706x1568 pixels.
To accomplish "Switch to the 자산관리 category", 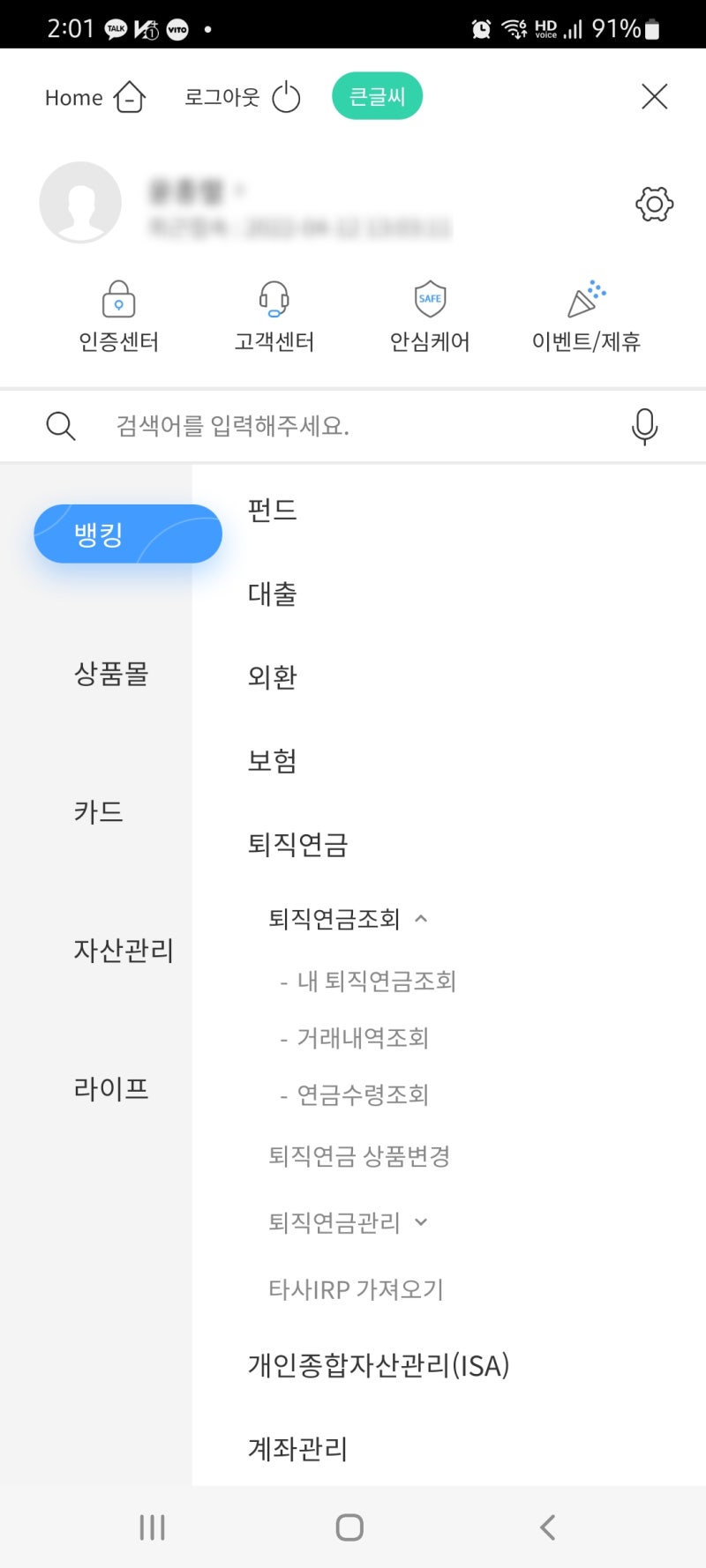I will [124, 951].
